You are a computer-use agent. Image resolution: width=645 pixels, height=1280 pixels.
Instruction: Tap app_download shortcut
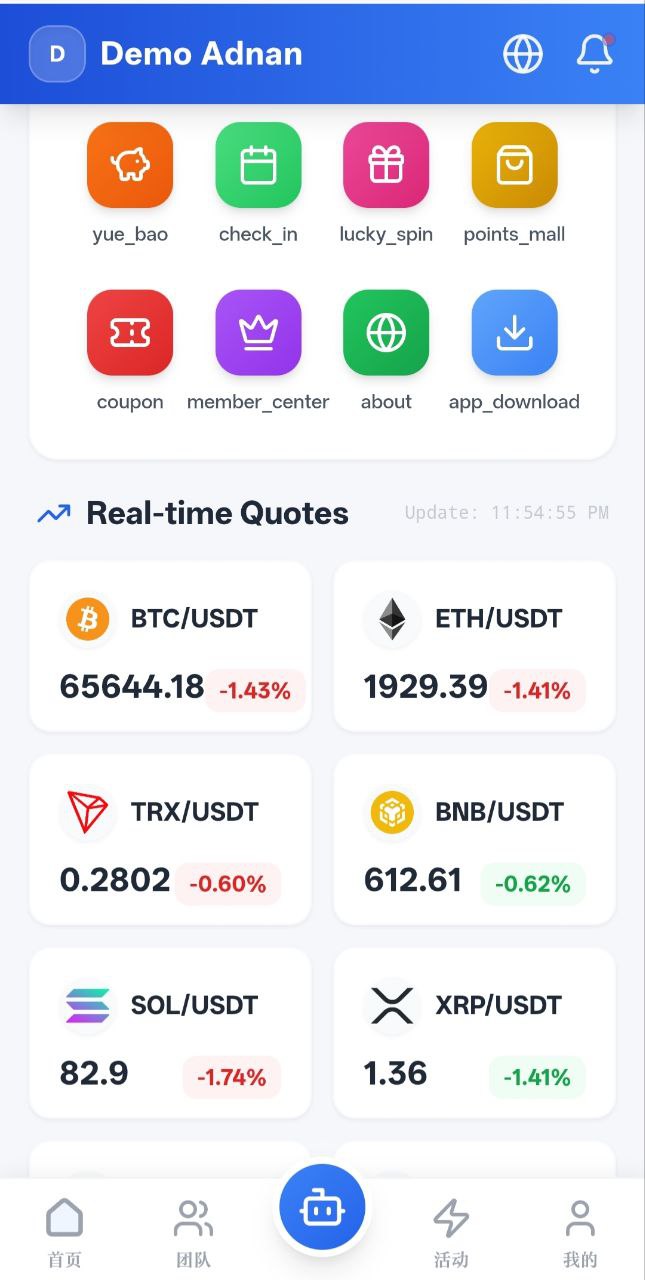click(x=514, y=334)
